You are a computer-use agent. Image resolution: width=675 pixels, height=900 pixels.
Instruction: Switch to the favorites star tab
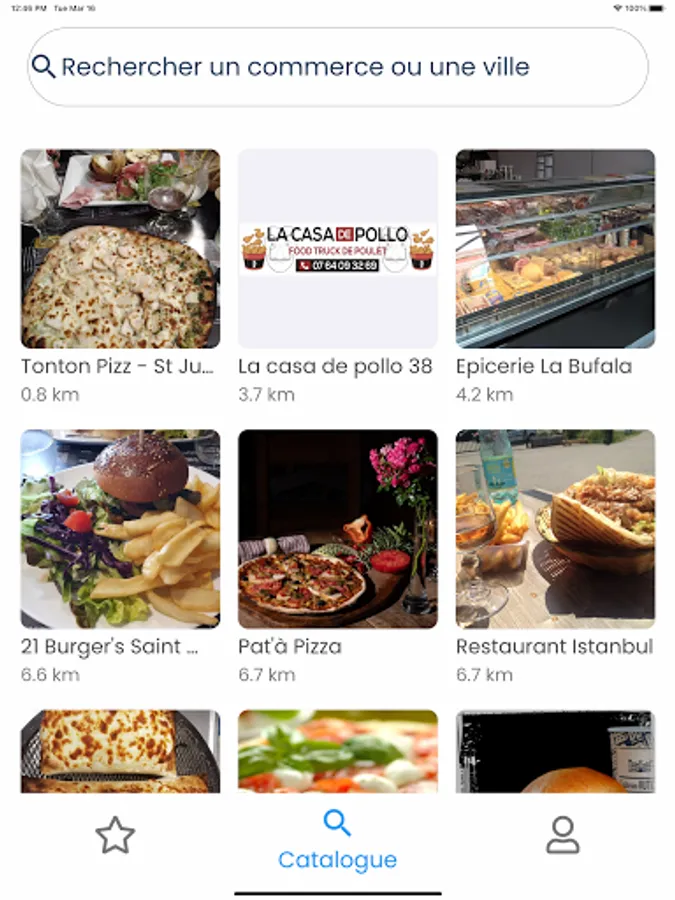coord(115,835)
